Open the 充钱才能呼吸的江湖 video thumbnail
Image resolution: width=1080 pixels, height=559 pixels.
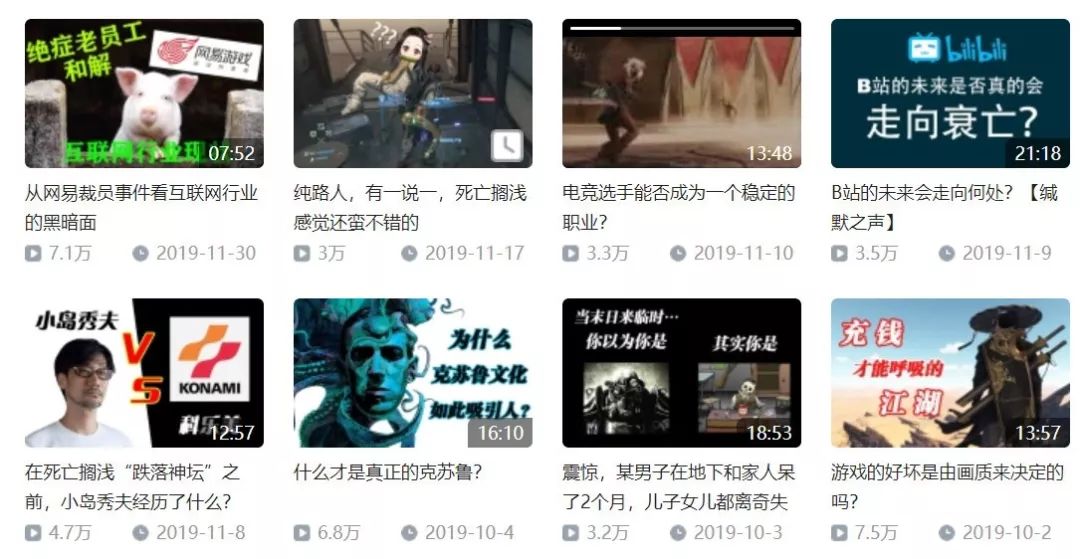[x=950, y=372]
